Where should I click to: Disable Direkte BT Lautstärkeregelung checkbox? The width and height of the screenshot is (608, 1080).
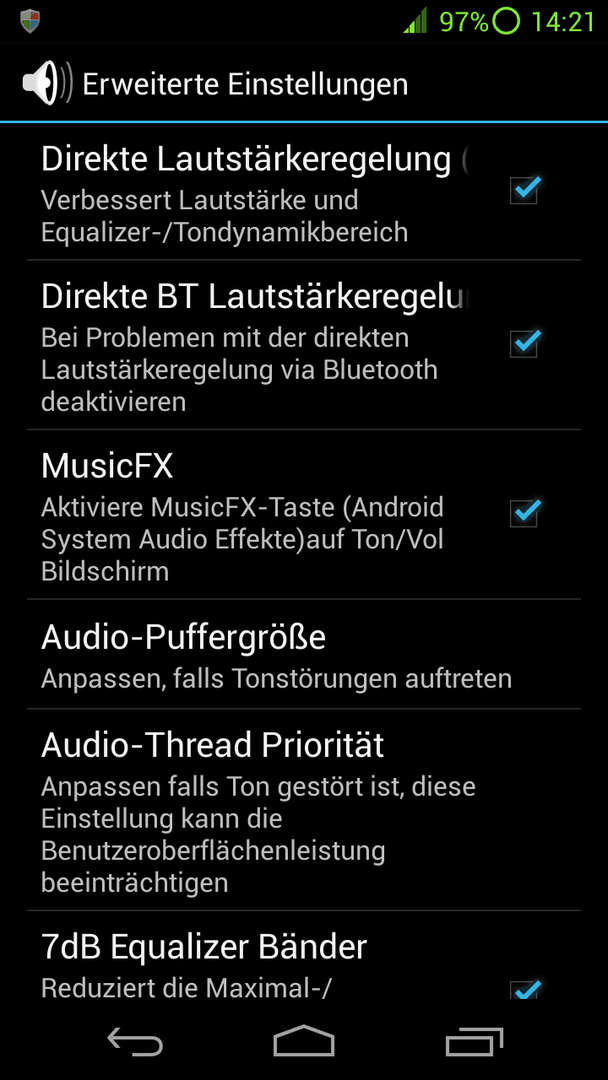pyautogui.click(x=525, y=343)
